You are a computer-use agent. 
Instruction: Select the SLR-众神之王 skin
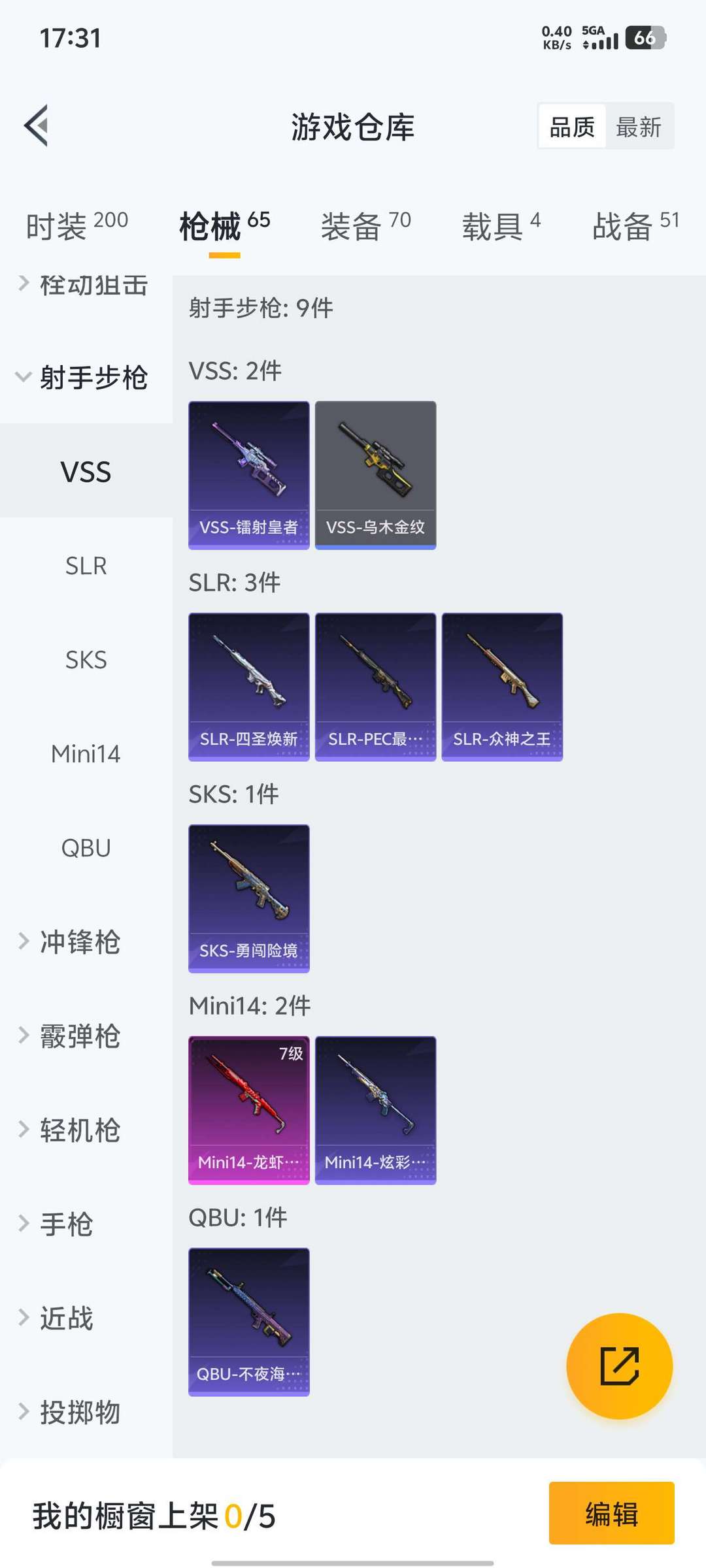(x=501, y=685)
